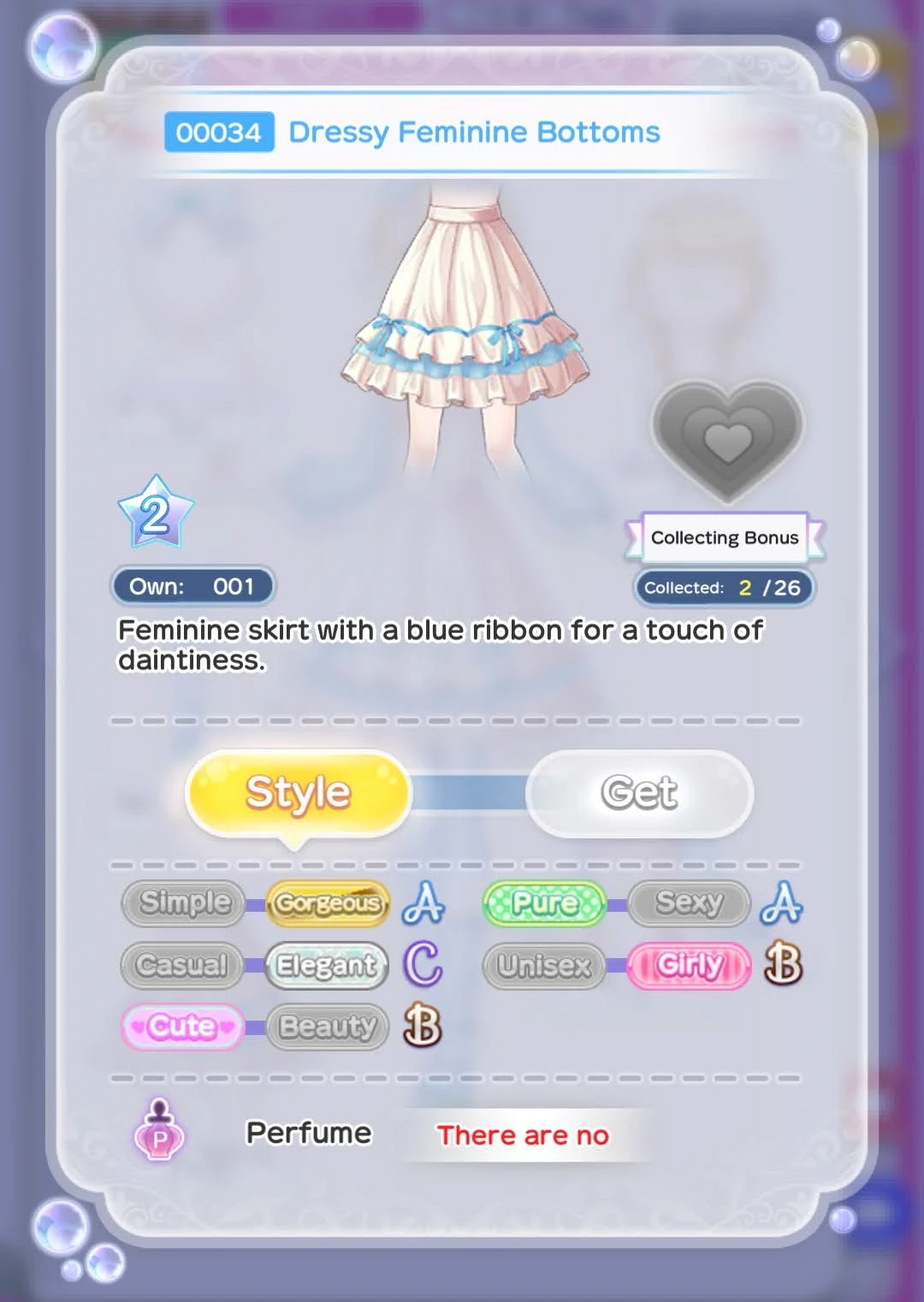
Task: View the Collected 2/26 progress bar
Action: 723,588
